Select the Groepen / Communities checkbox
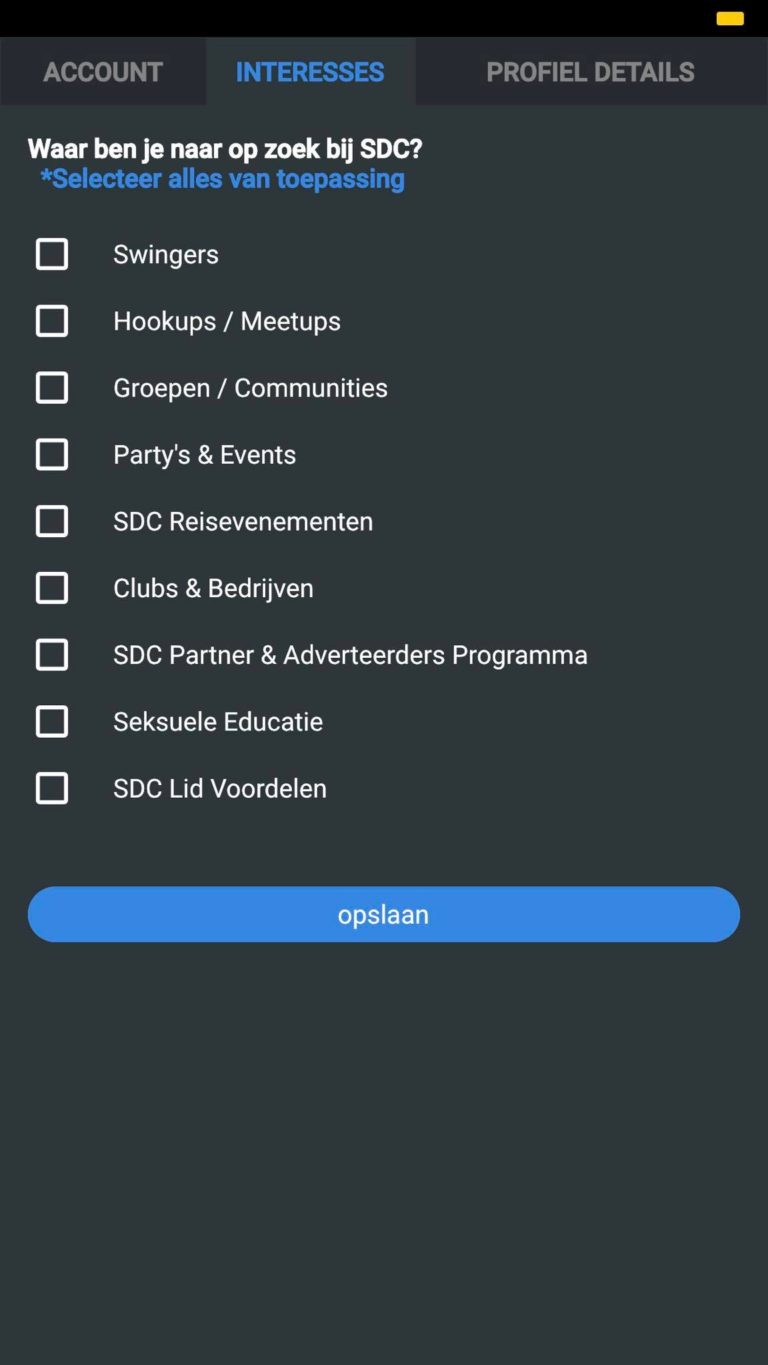 [x=52, y=388]
